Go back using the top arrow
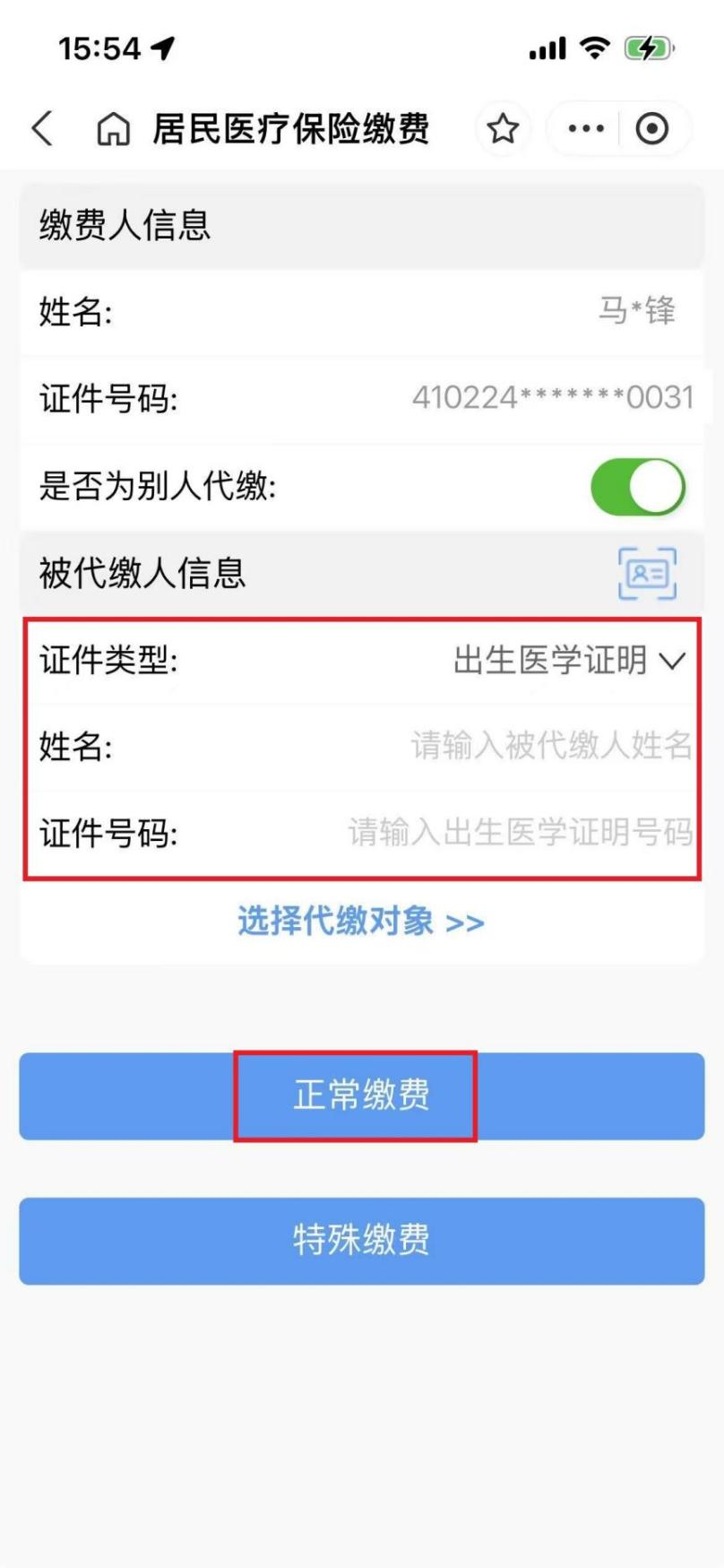This screenshot has height=1568, width=724. (42, 128)
